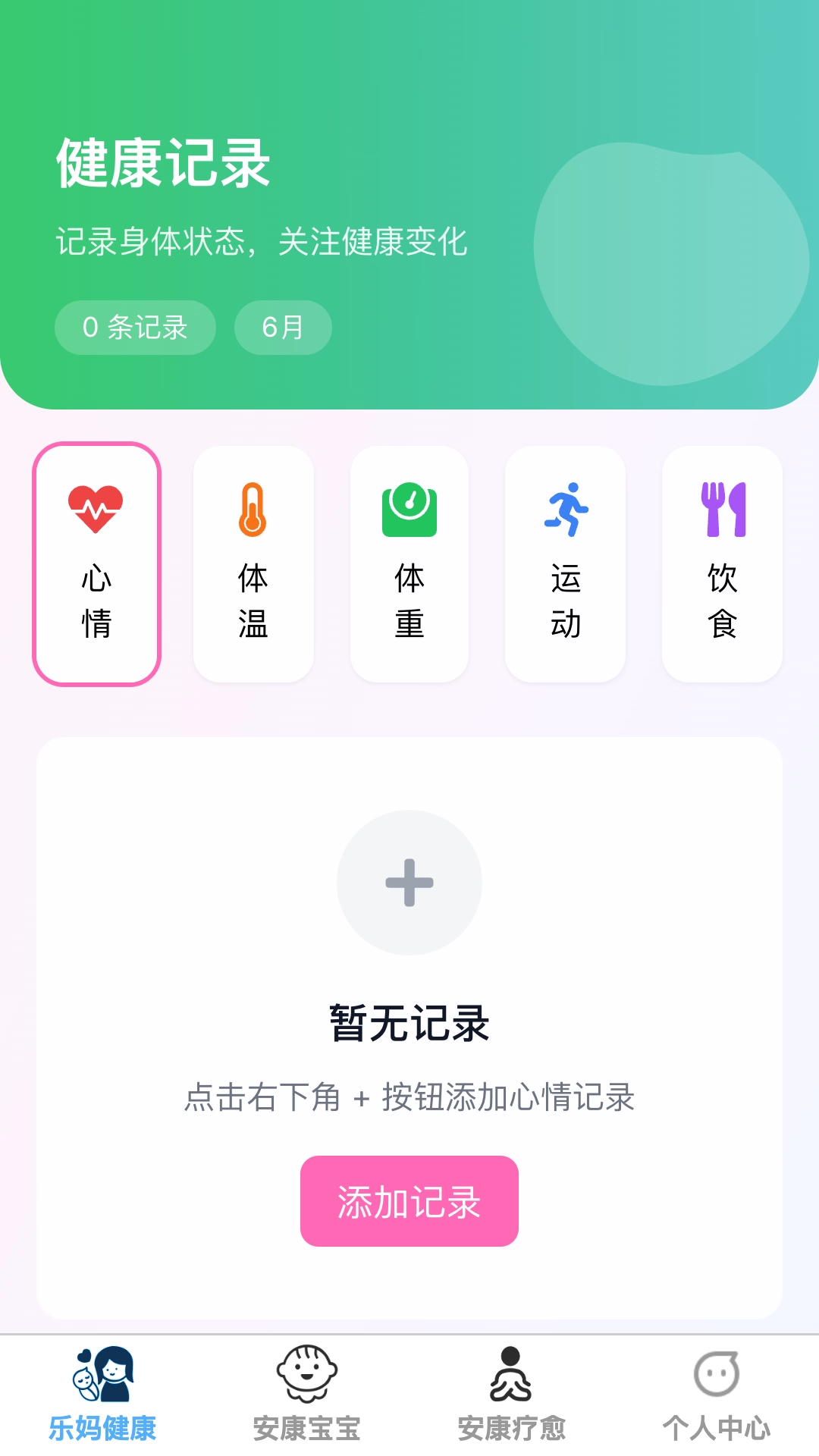Screen dimensions: 819x1456
Task: Select the scale icon for 体重
Action: (x=409, y=507)
